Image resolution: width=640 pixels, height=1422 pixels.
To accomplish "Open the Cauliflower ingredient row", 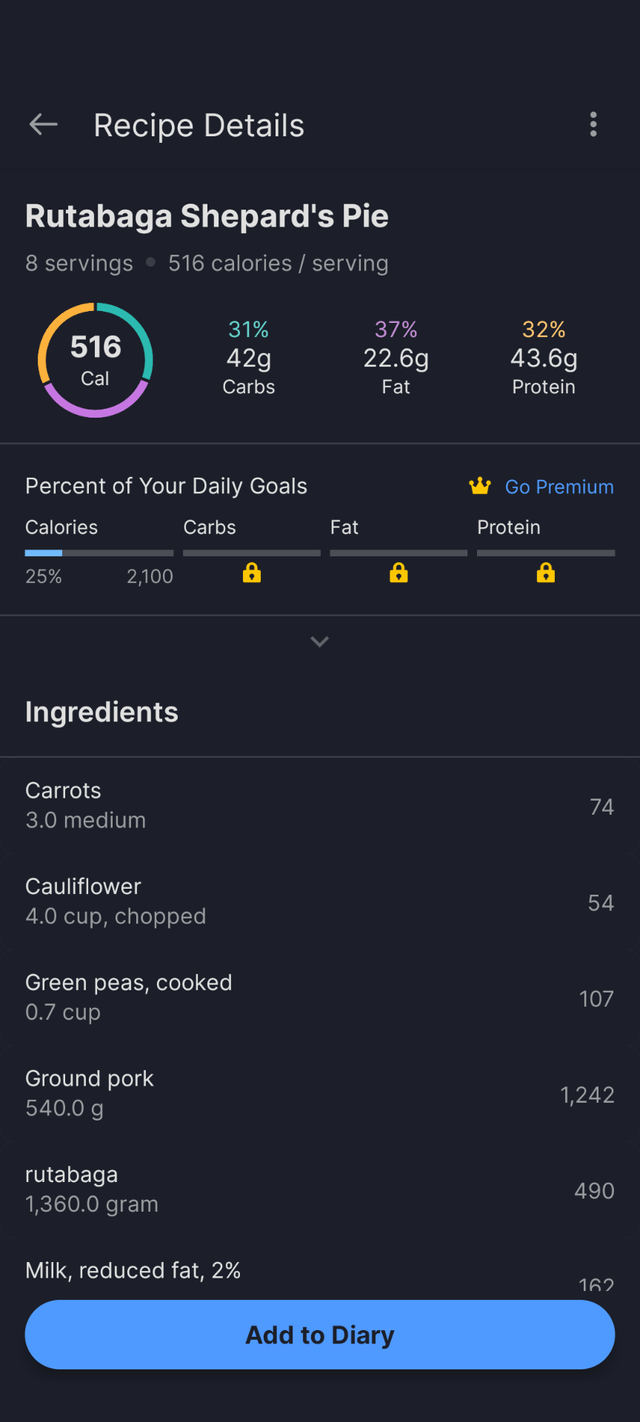I will (320, 902).
